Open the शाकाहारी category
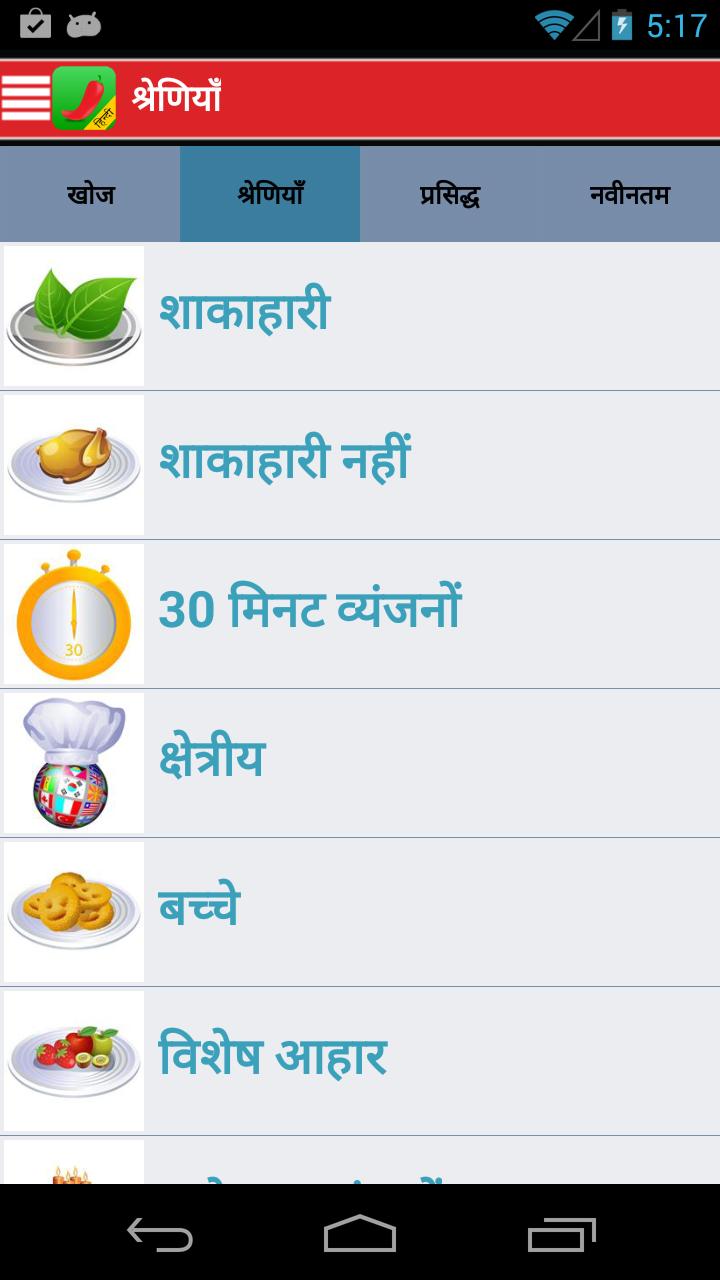 [360, 316]
